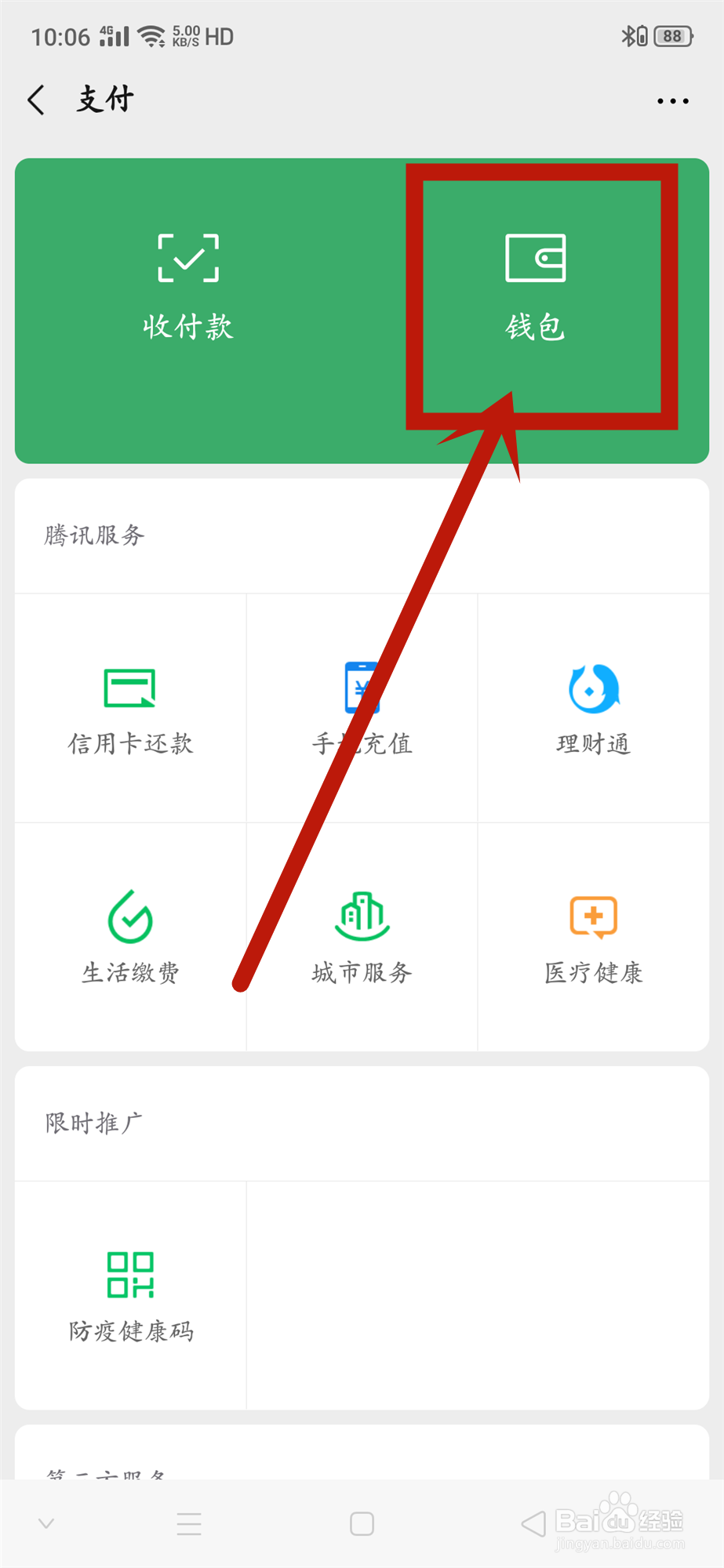Open the 限时推广 promotion section
Image resolution: width=724 pixels, height=1568 pixels.
click(93, 1123)
